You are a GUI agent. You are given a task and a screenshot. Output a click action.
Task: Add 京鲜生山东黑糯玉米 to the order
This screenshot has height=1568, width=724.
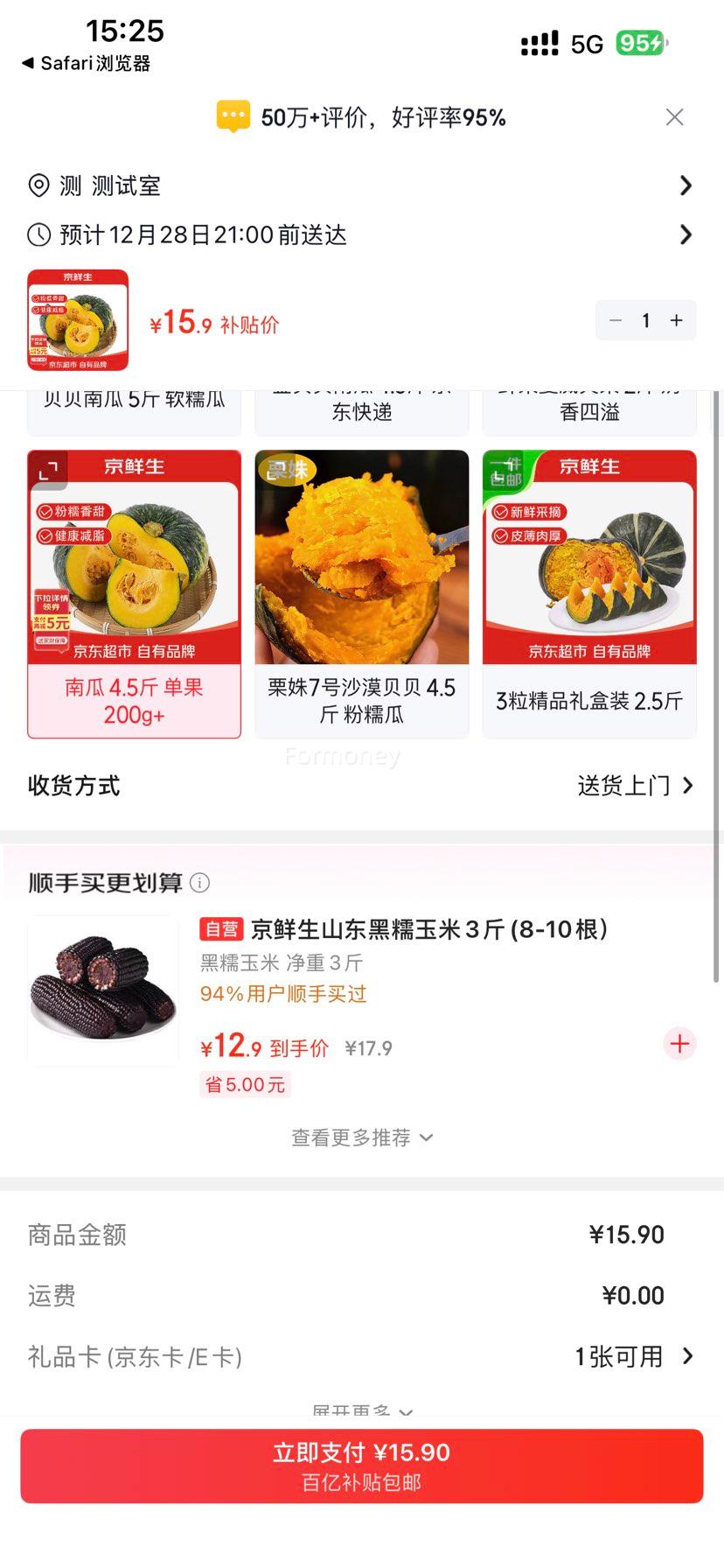679,1044
